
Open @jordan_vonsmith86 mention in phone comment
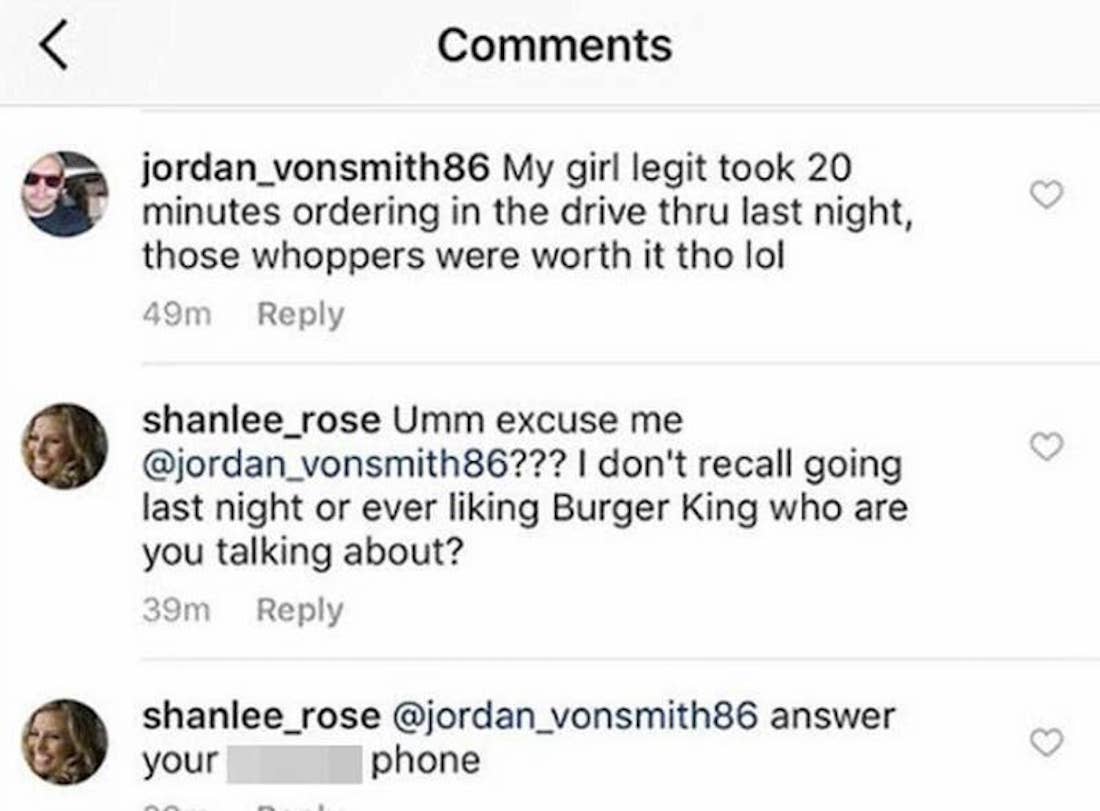[578, 716]
